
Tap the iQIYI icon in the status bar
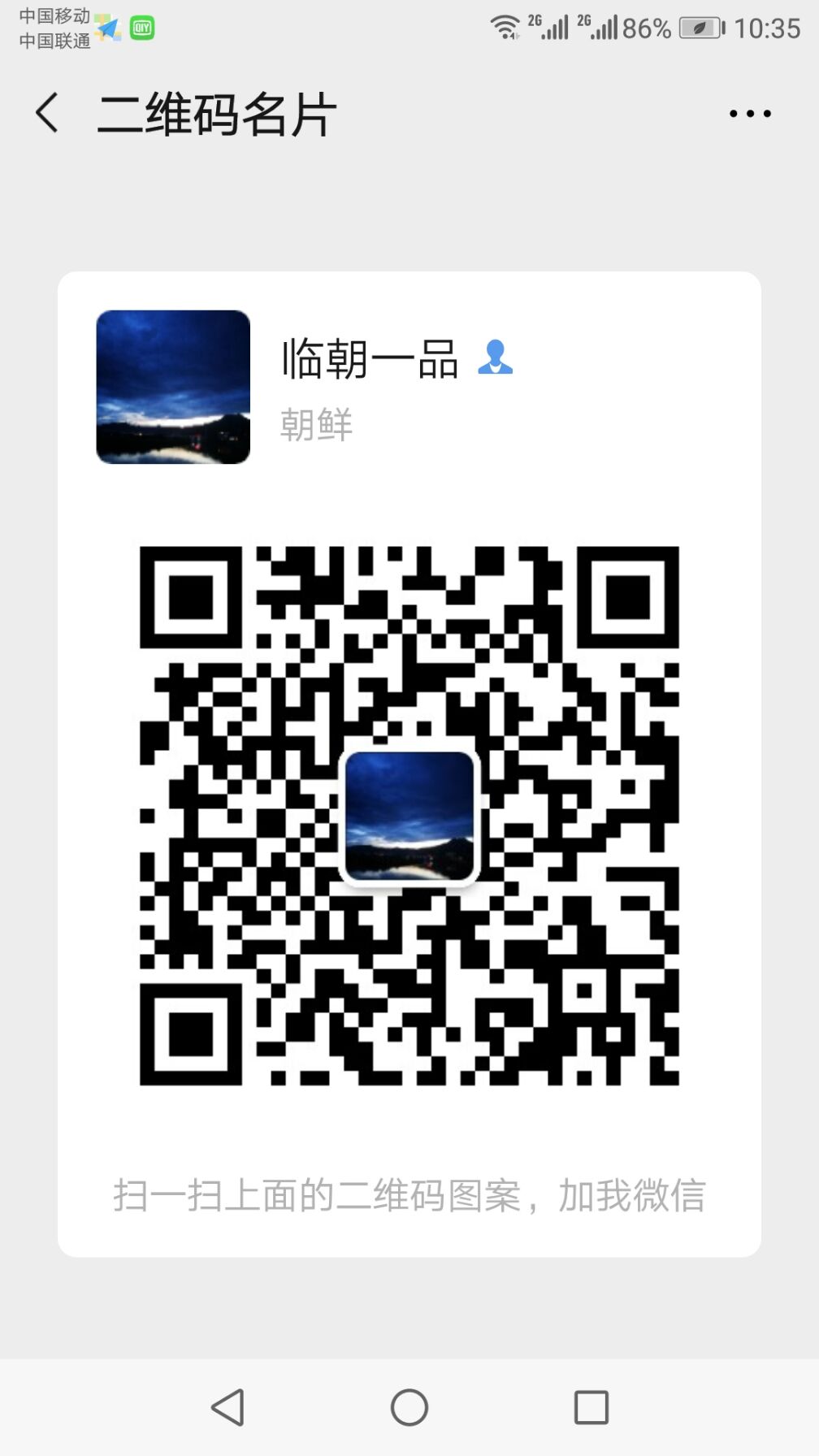pos(143,27)
